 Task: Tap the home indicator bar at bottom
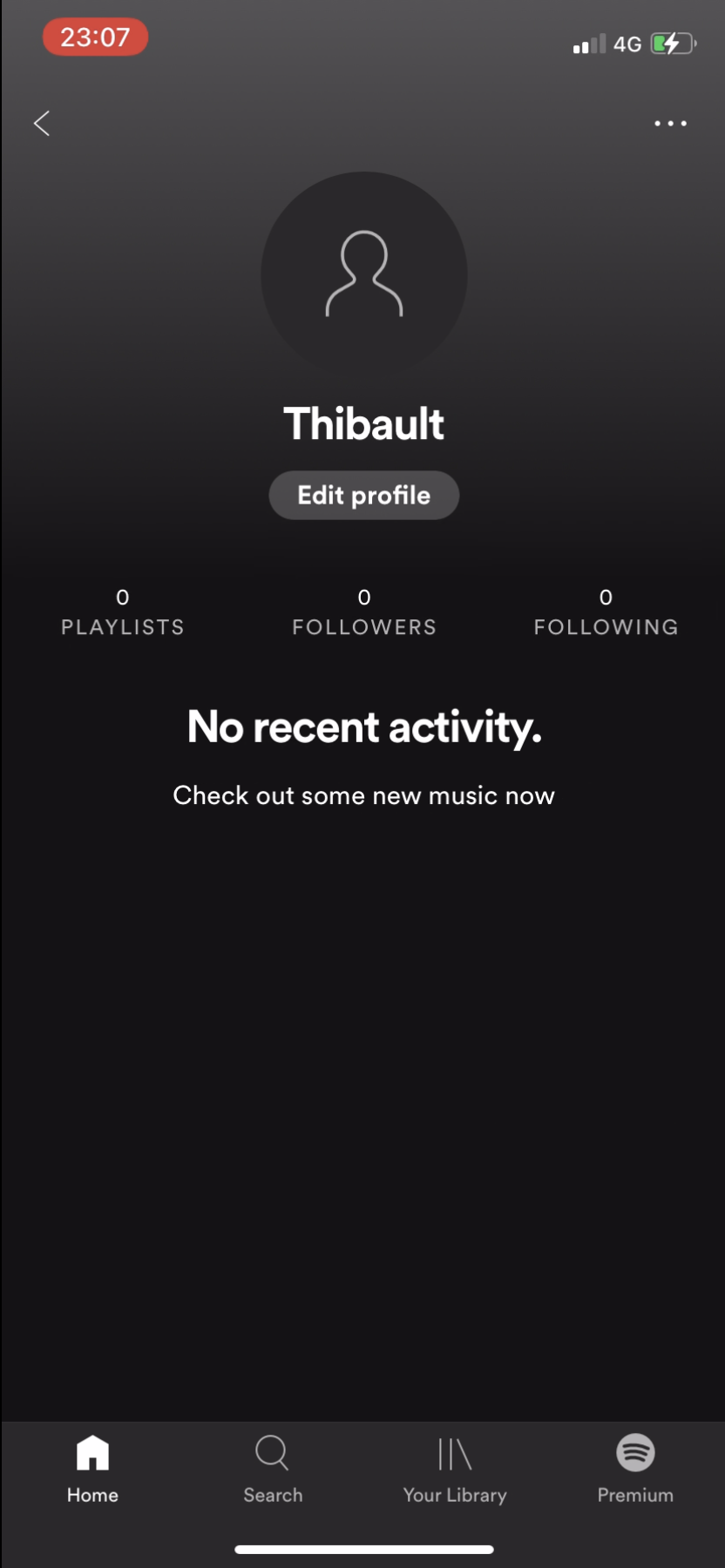[x=363, y=1542]
